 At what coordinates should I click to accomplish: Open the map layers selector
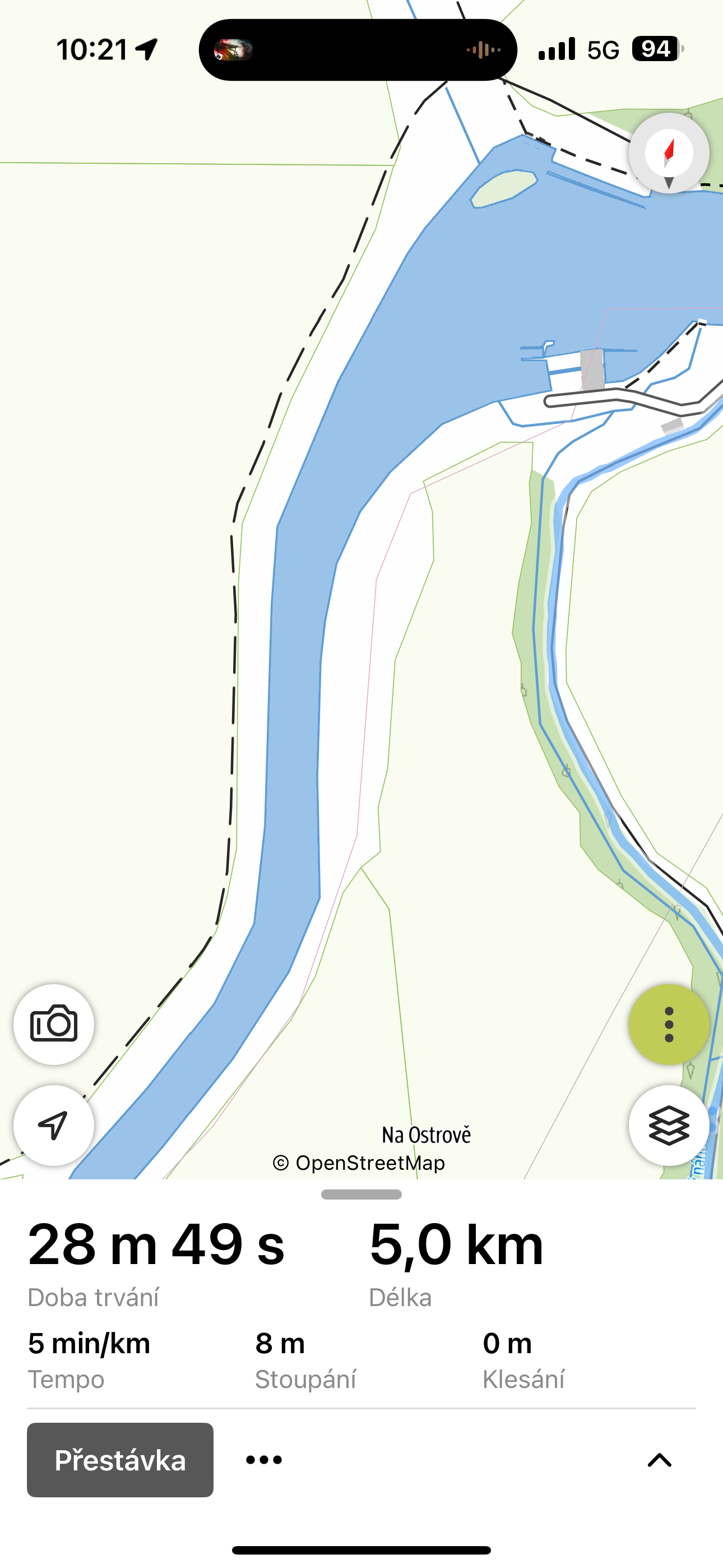tap(668, 1125)
